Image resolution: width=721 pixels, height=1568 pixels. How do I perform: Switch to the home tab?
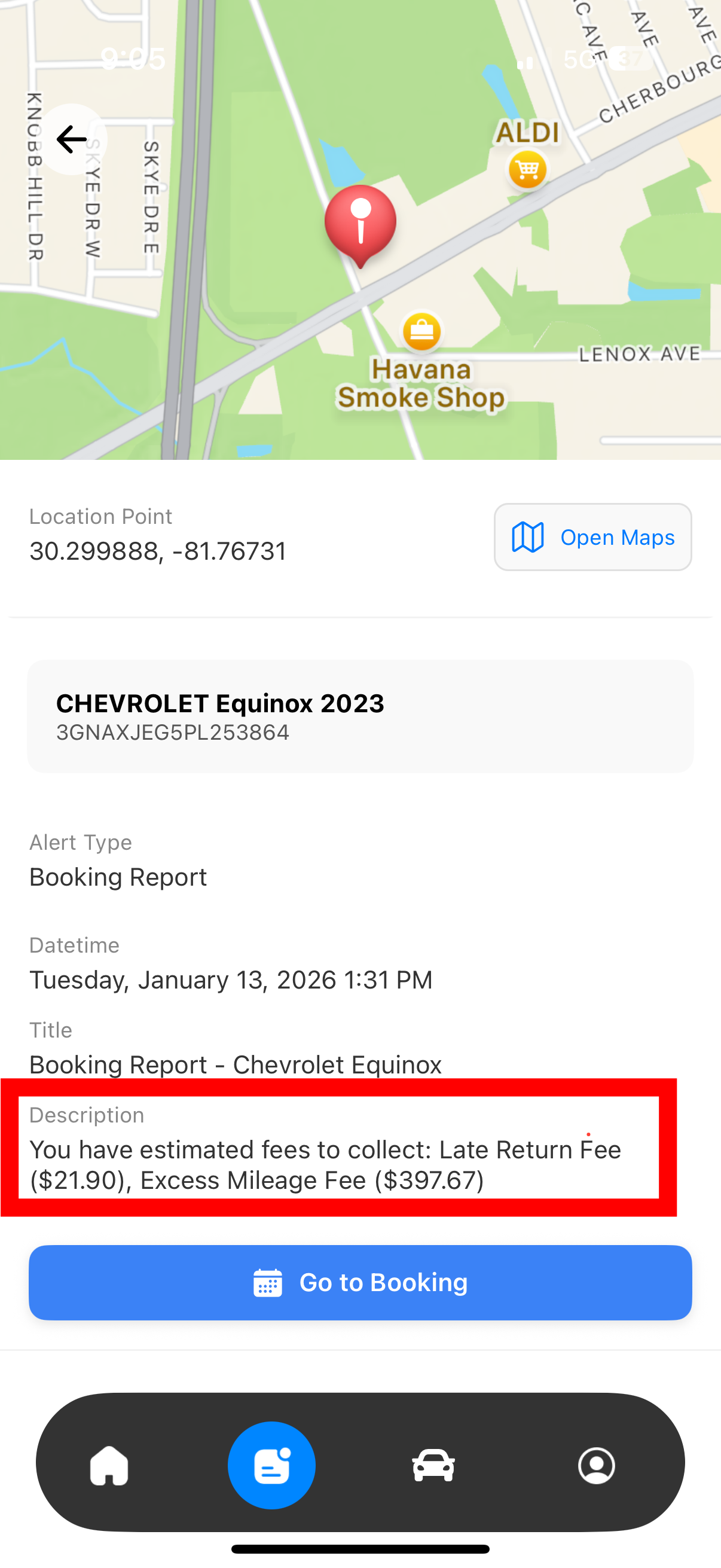[109, 1466]
